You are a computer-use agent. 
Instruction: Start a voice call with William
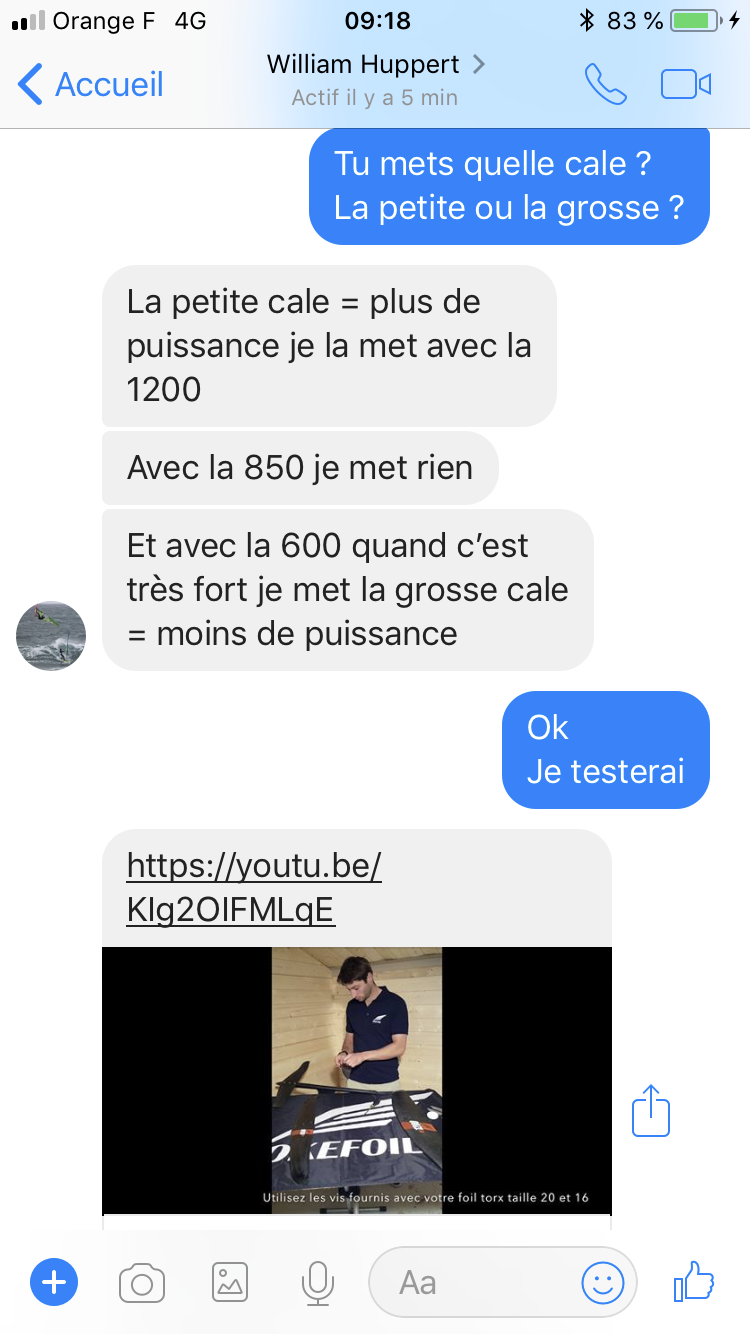pos(605,85)
